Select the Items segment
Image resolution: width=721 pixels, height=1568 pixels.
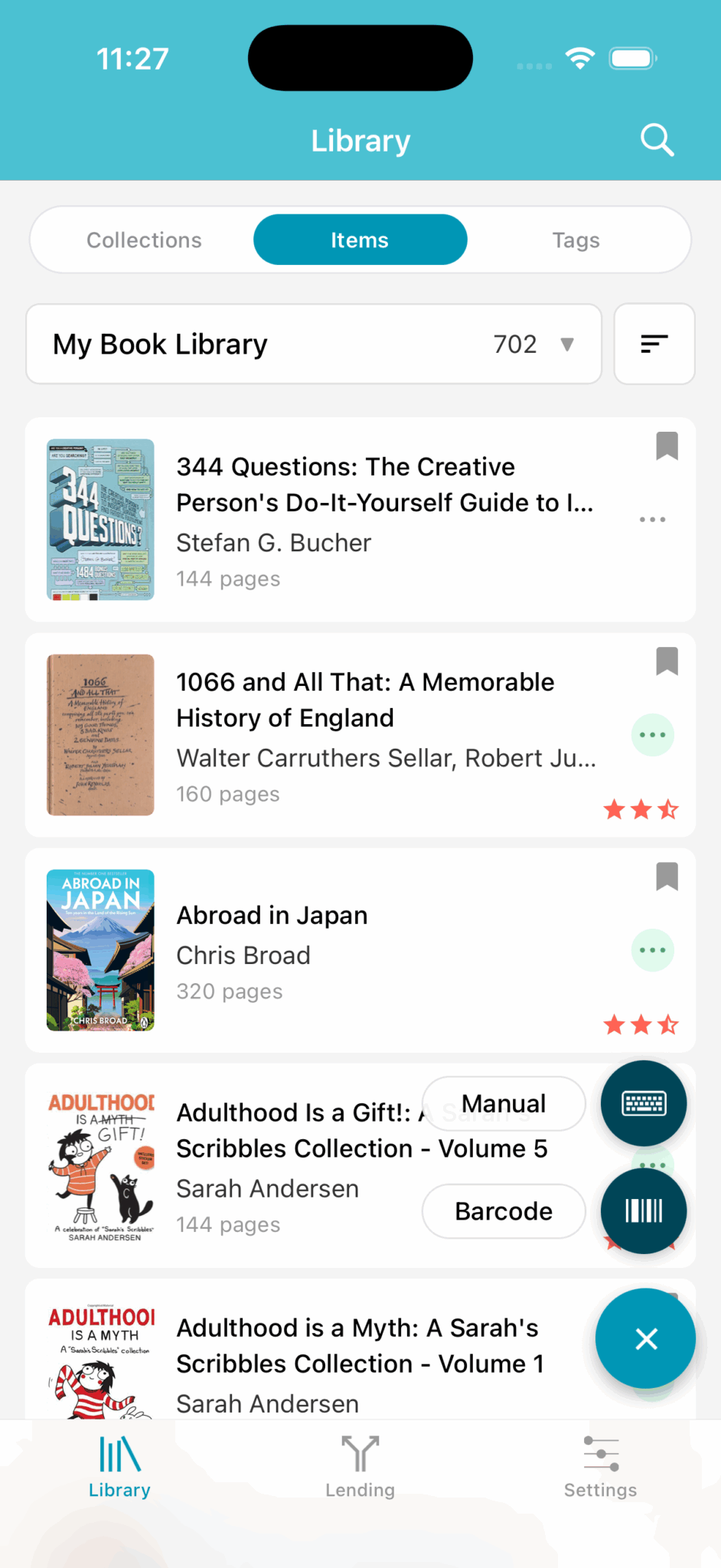click(360, 240)
